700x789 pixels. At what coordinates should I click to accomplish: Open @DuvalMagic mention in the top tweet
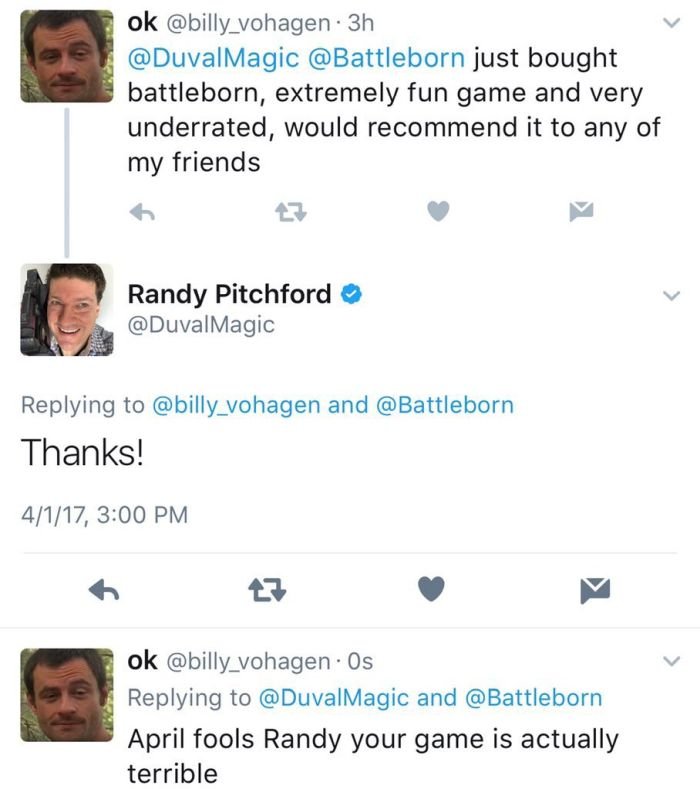(213, 57)
